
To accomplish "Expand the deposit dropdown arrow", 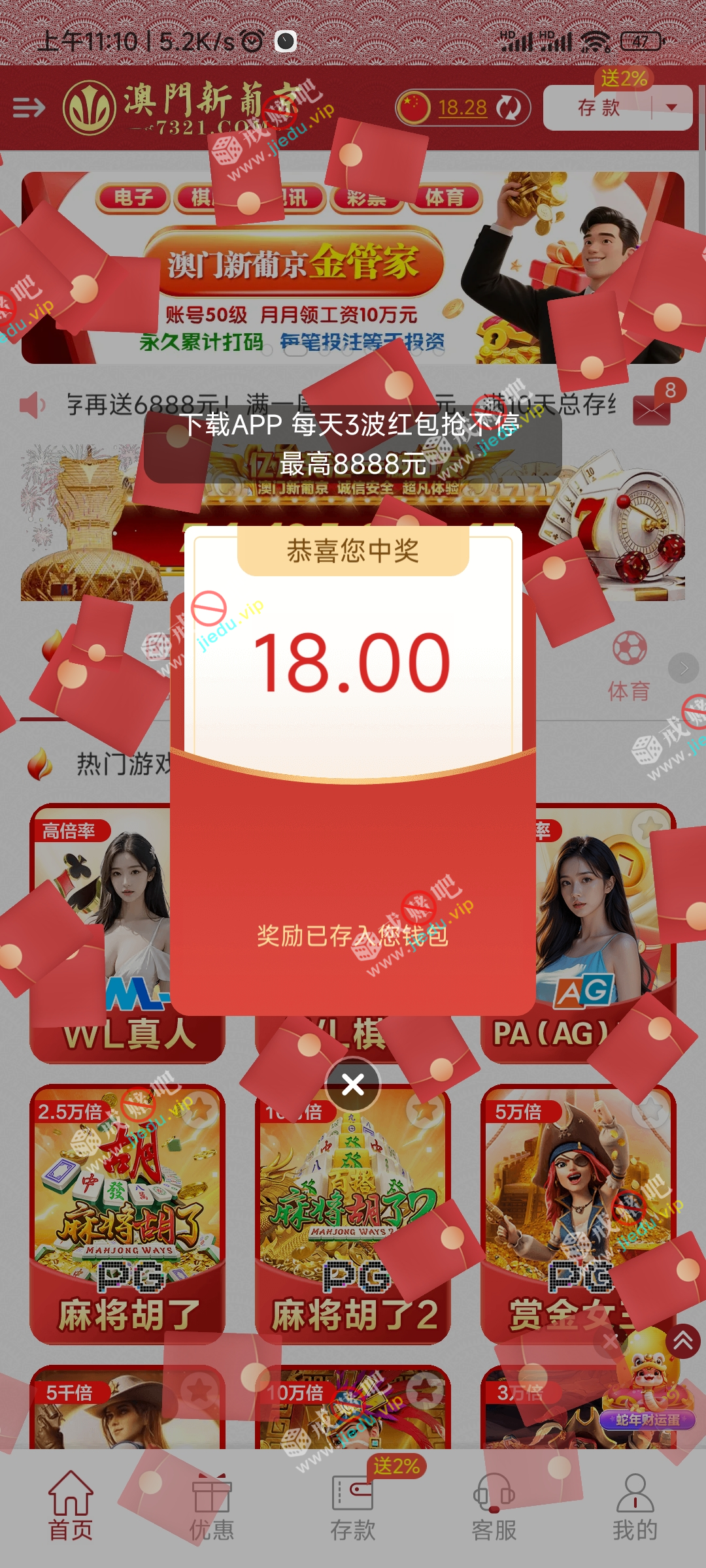I will pos(671,108).
